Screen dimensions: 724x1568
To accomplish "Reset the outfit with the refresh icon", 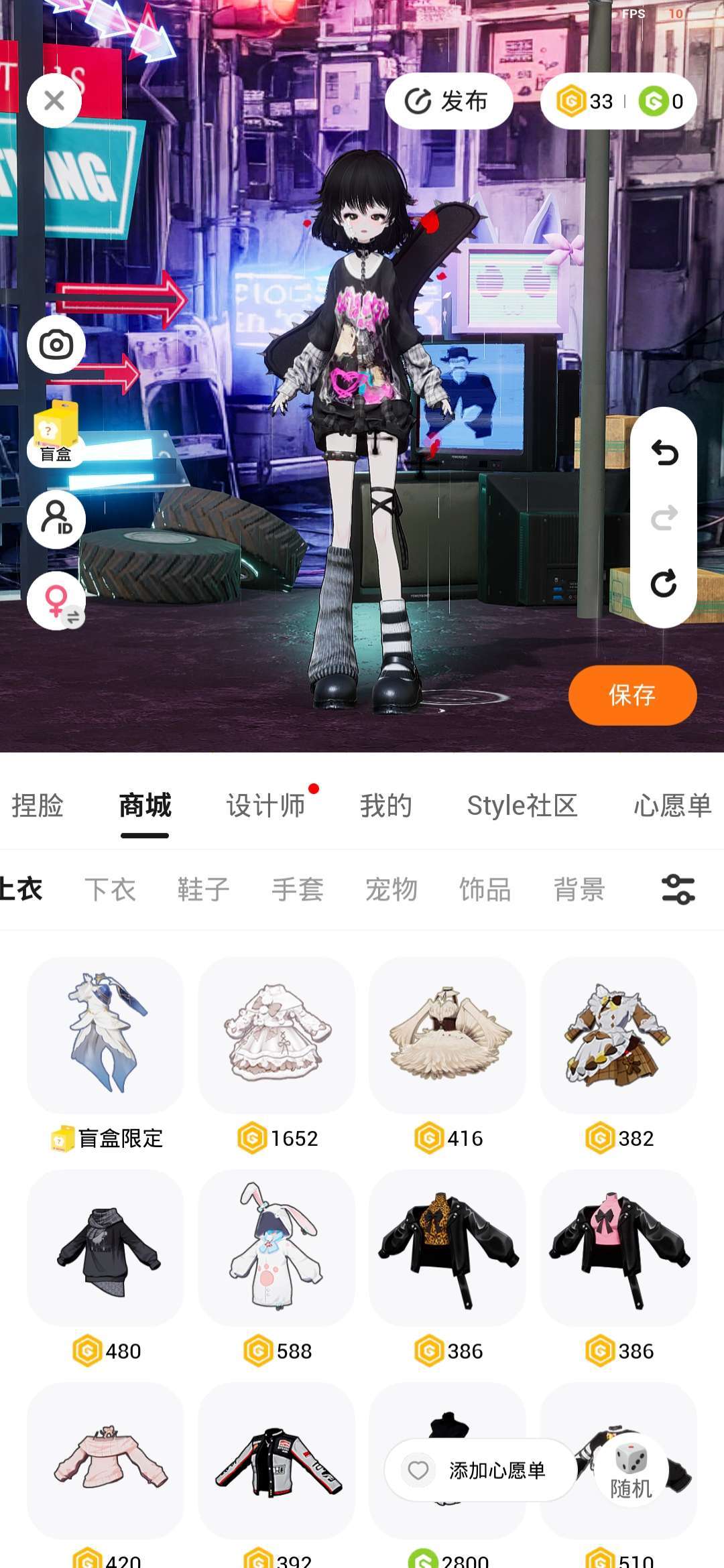I will click(x=664, y=583).
